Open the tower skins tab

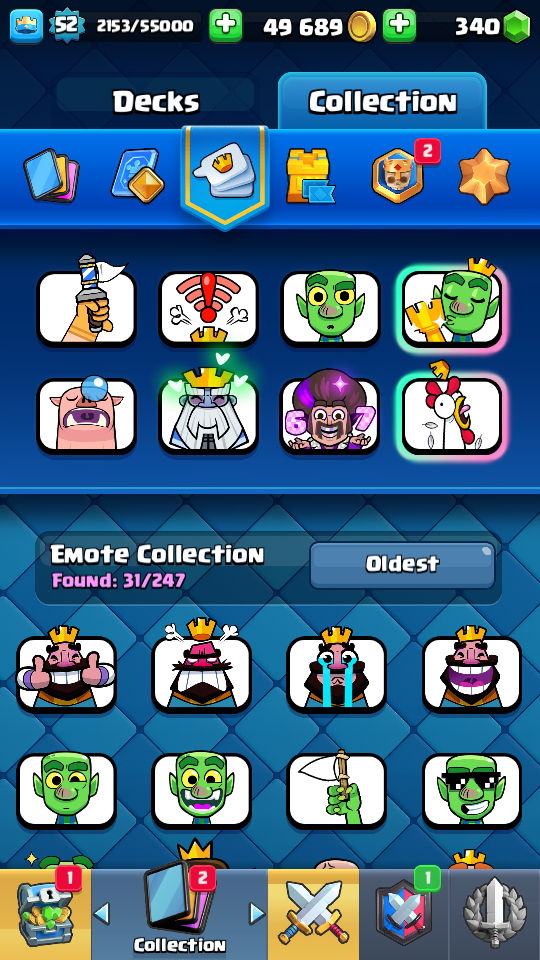pyautogui.click(x=310, y=176)
